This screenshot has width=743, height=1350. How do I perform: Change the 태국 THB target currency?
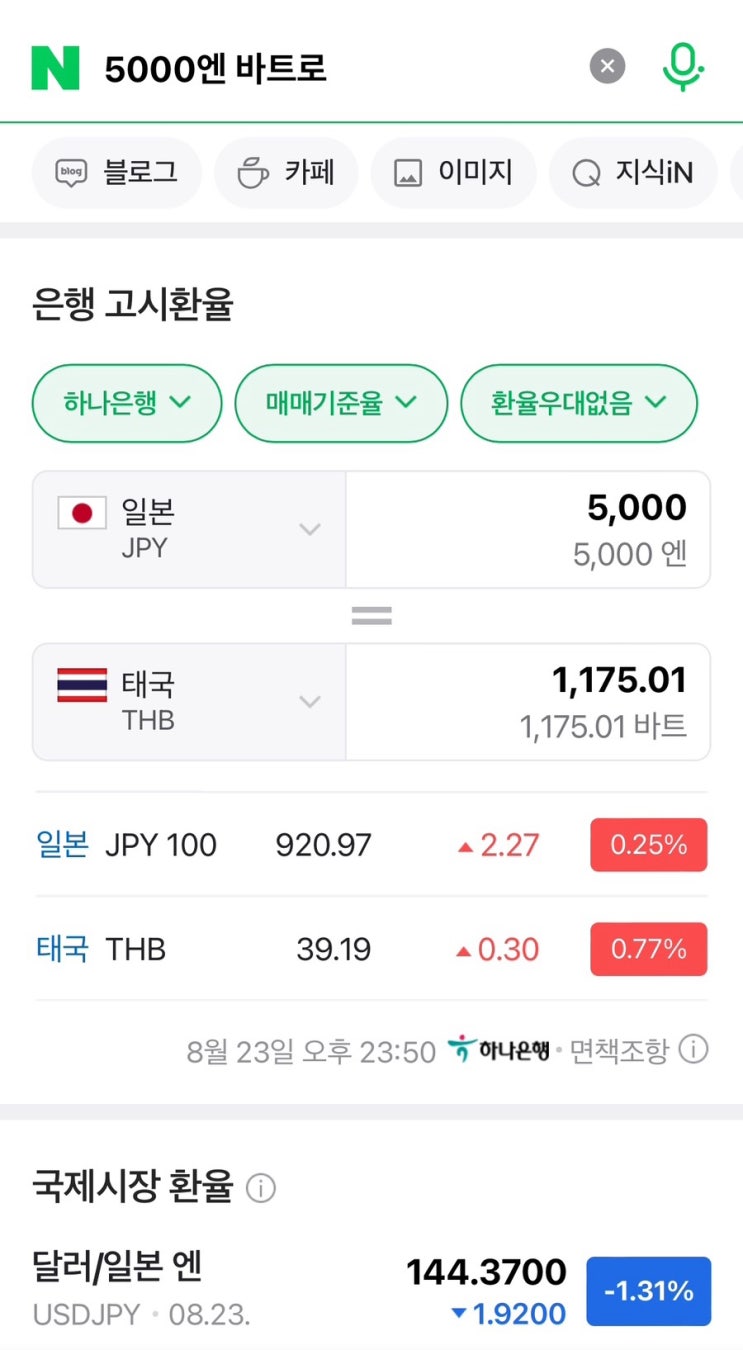[x=190, y=702]
